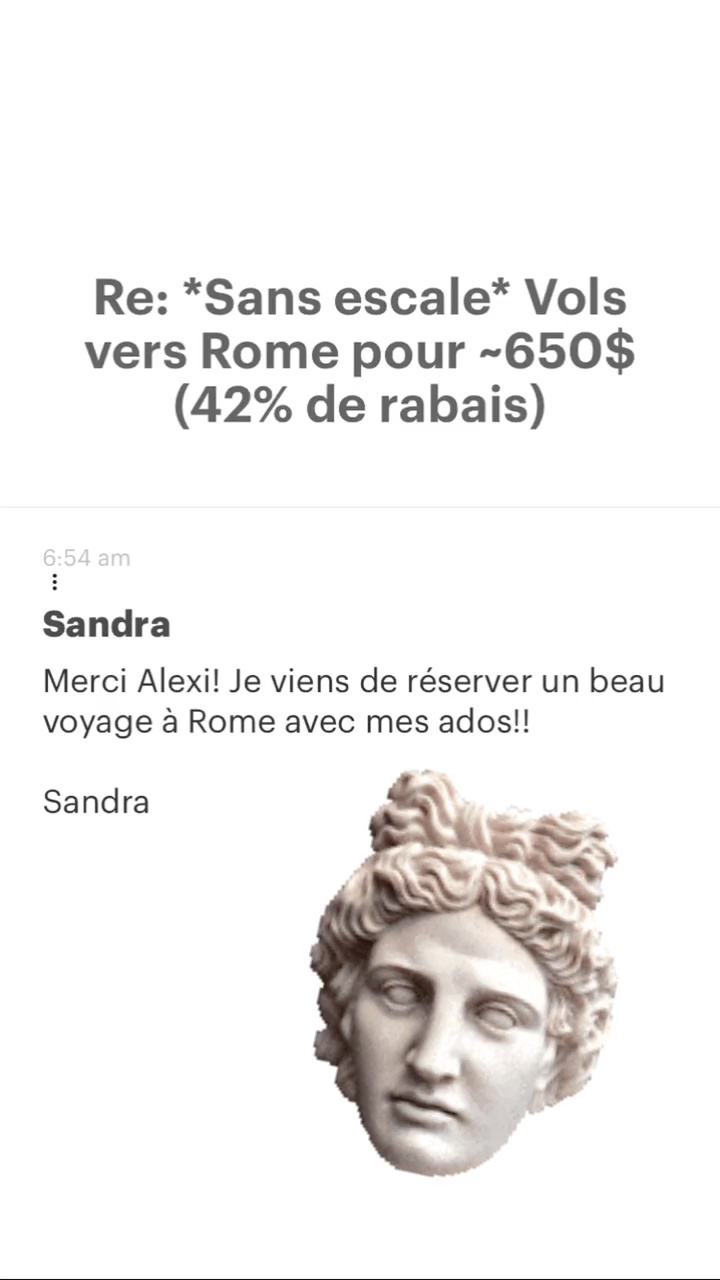Click the email subject about Rome flights

[358, 351]
